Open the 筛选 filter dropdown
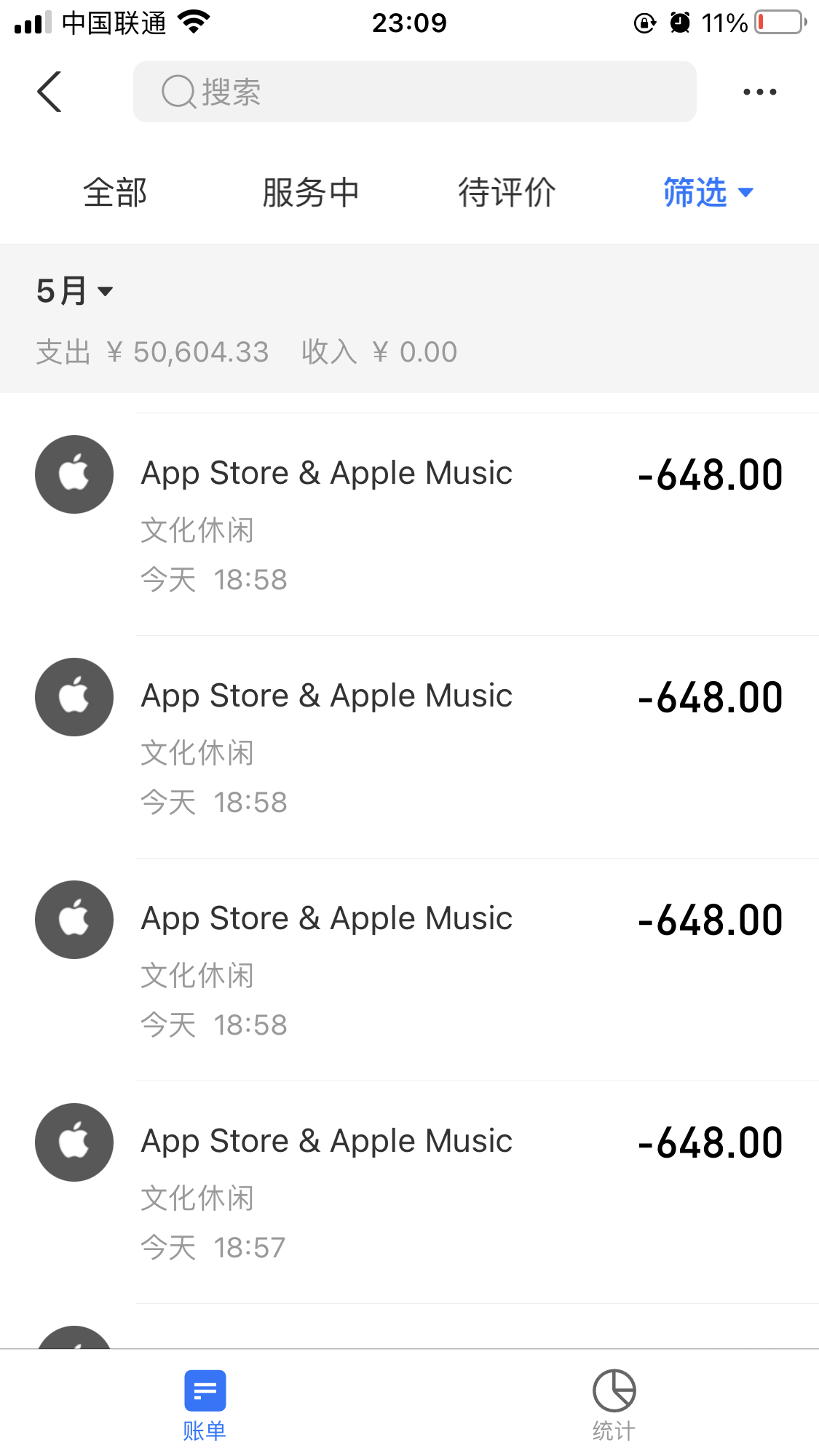Image resolution: width=819 pixels, height=1456 pixels. 707,193
